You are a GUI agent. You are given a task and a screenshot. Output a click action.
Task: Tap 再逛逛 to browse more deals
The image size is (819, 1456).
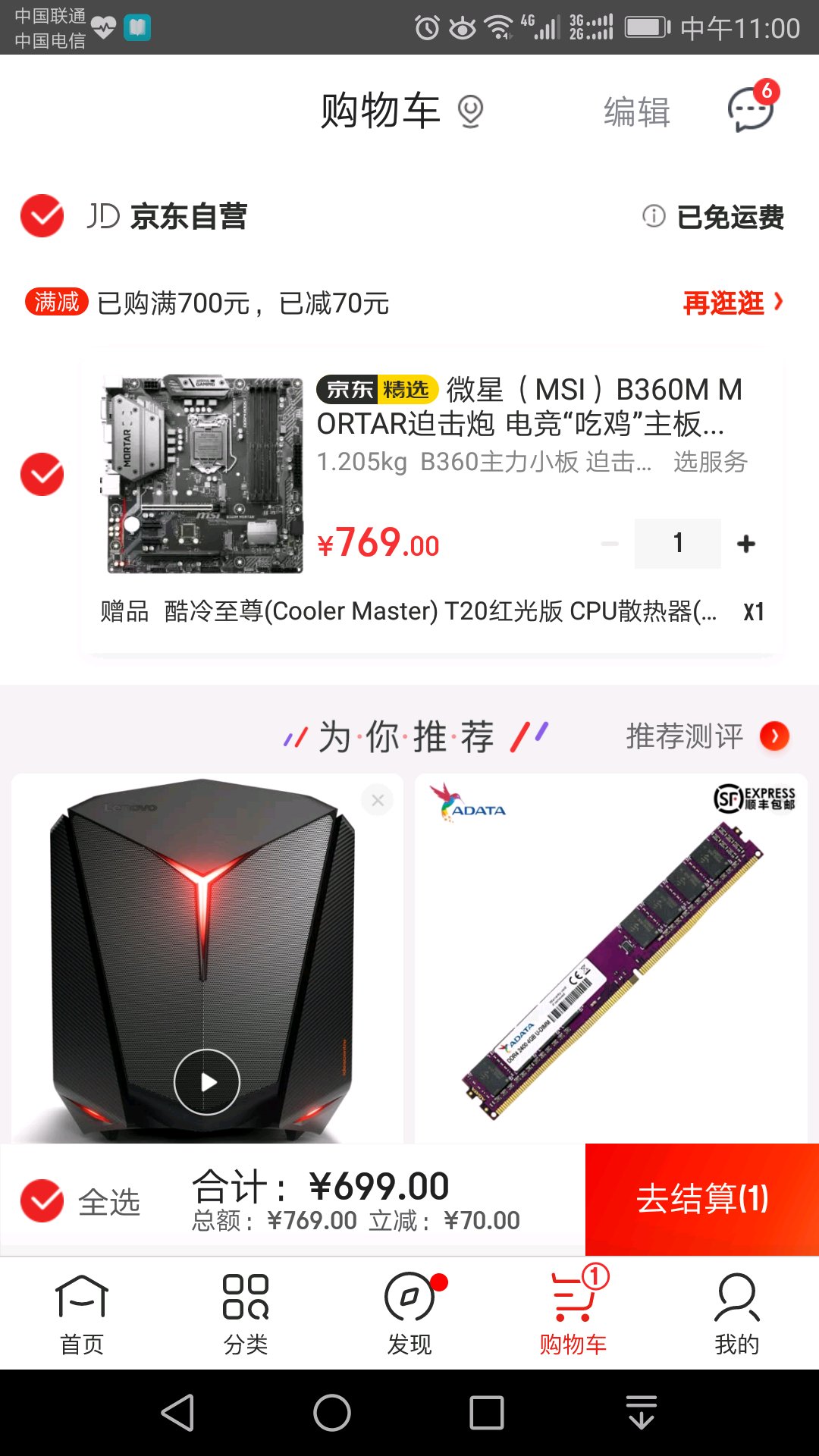[733, 303]
